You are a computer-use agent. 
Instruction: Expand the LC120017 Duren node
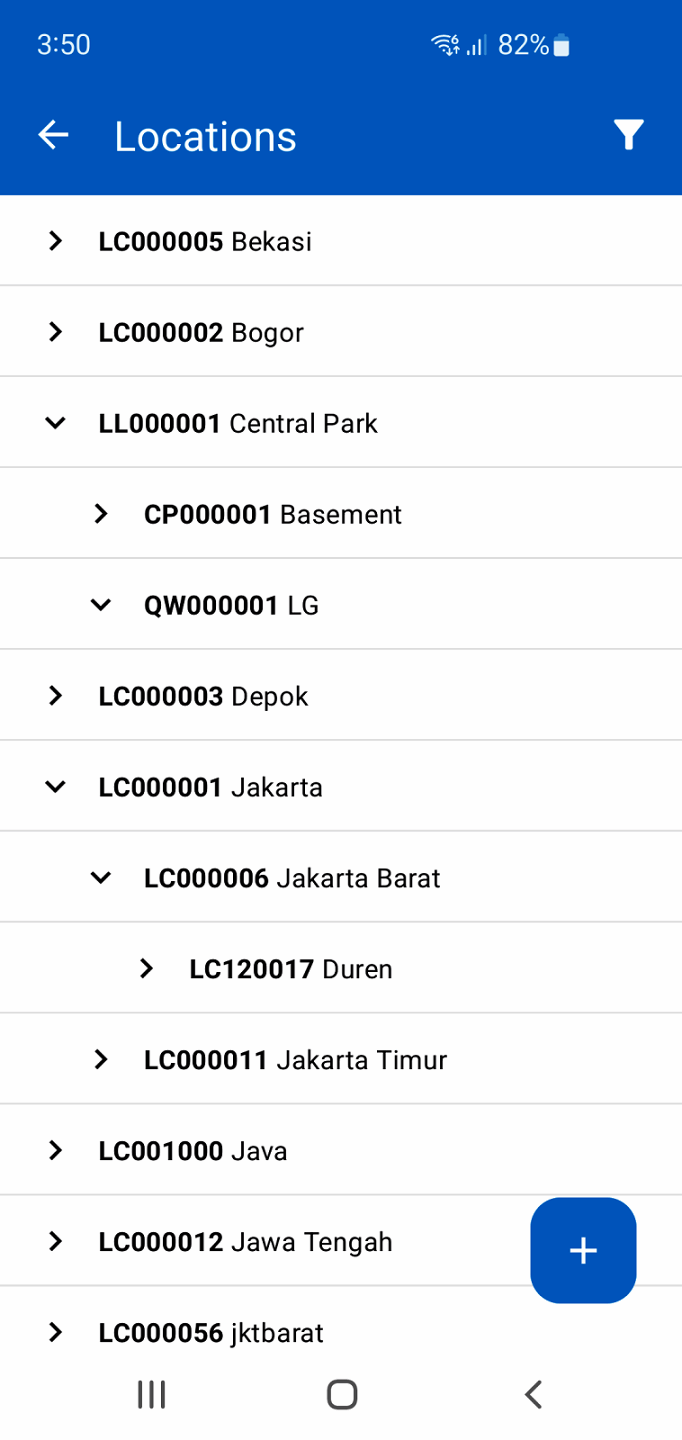click(147, 969)
